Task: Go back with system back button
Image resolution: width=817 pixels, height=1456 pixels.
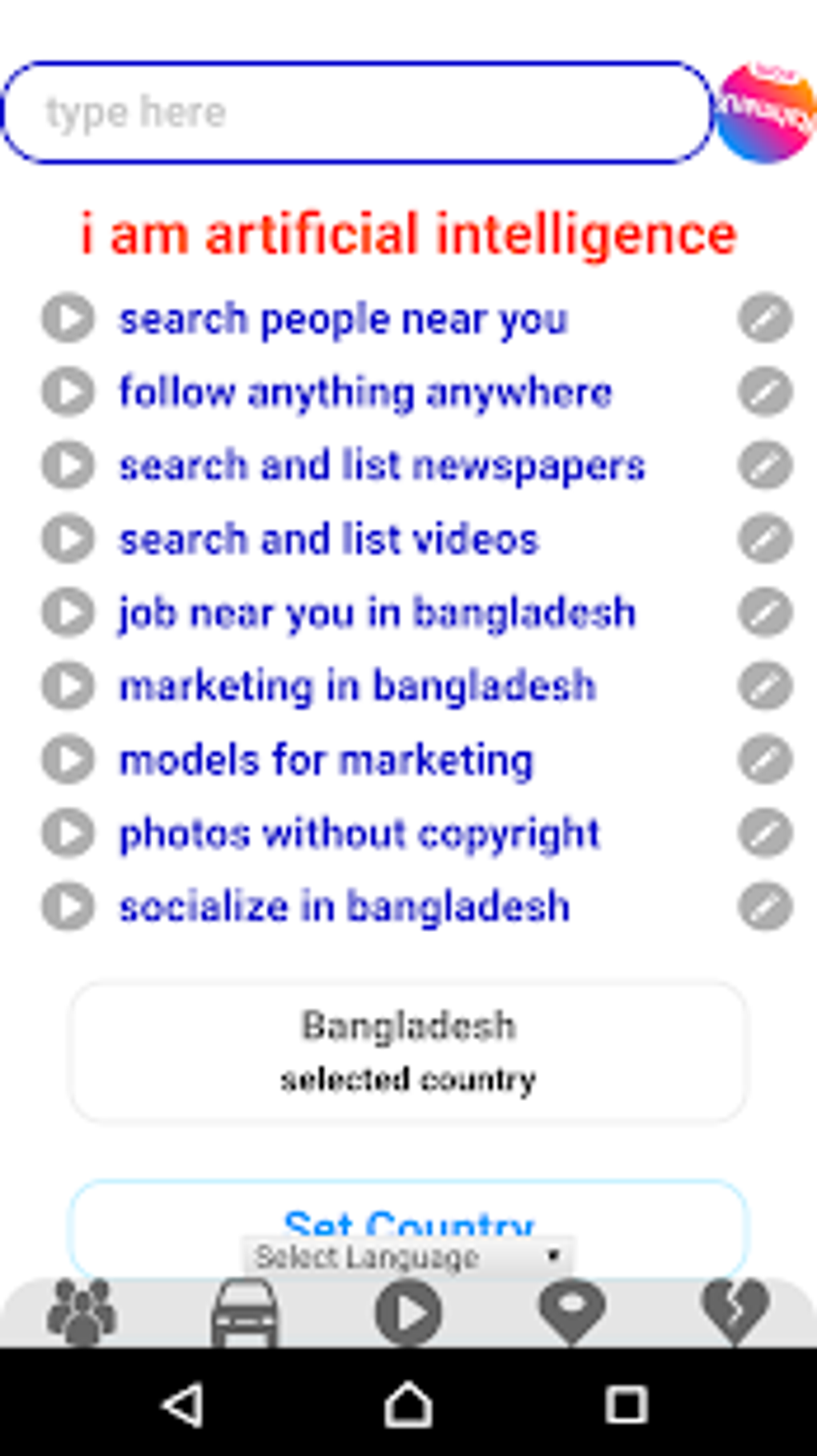Action: (x=183, y=1405)
